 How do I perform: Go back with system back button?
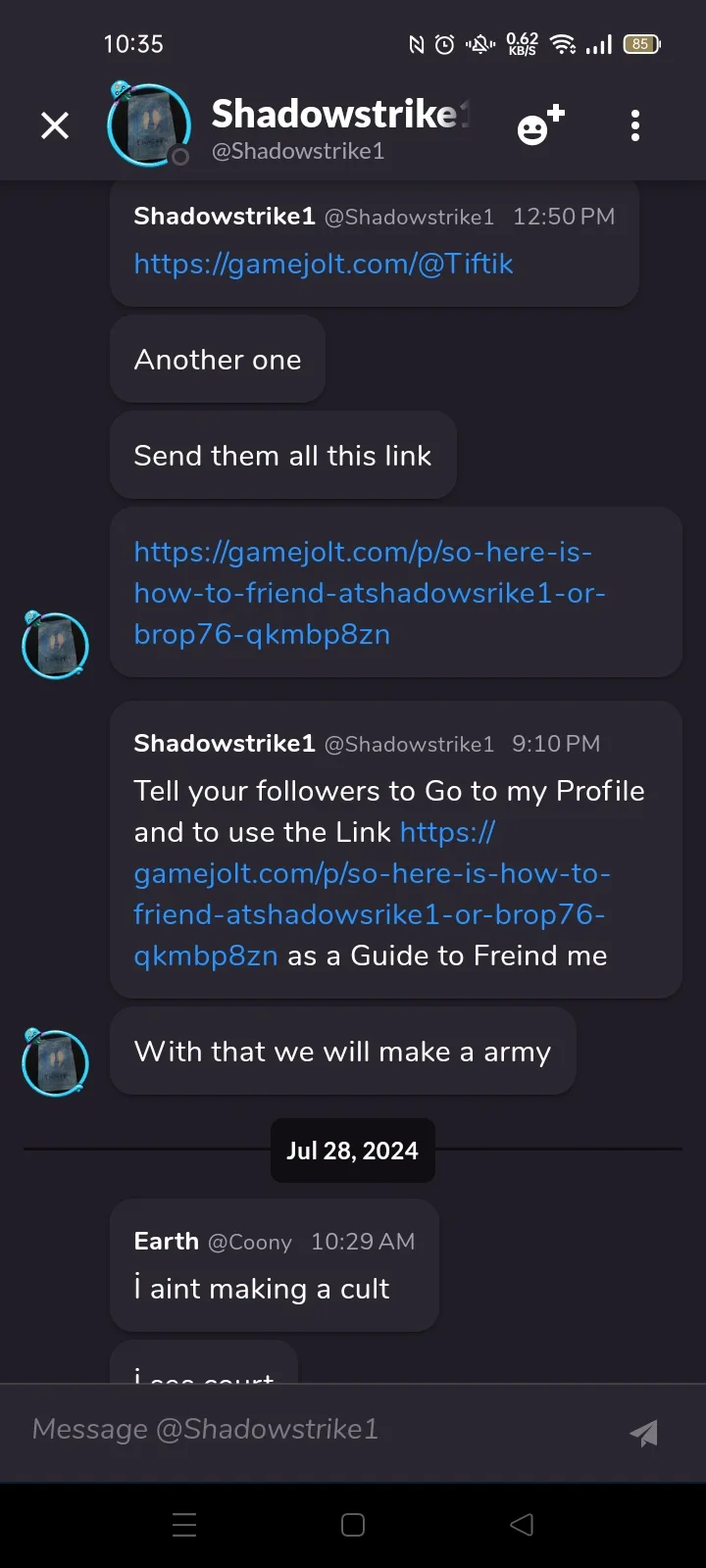[x=523, y=1525]
